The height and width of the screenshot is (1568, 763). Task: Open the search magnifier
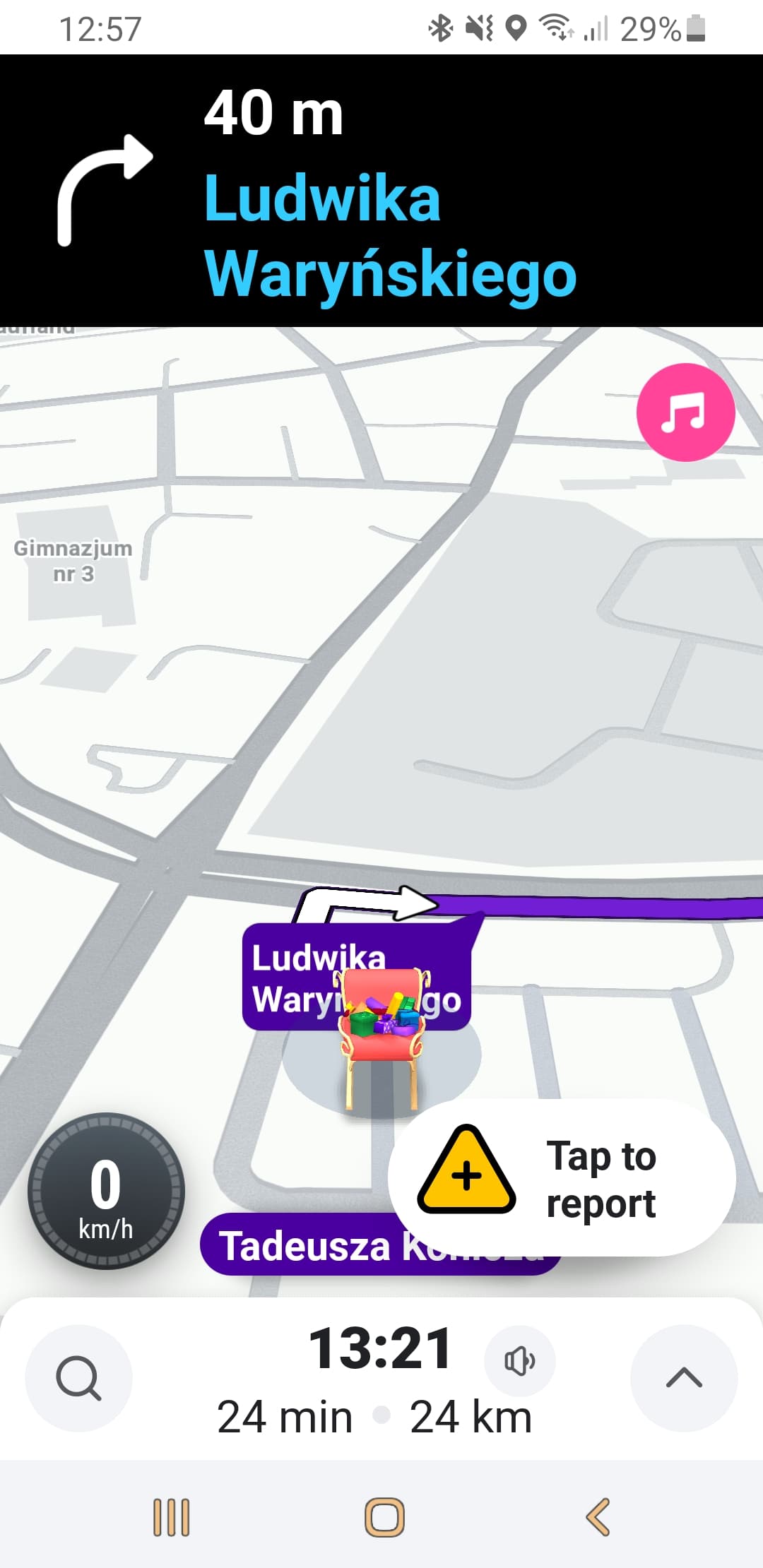(78, 1378)
